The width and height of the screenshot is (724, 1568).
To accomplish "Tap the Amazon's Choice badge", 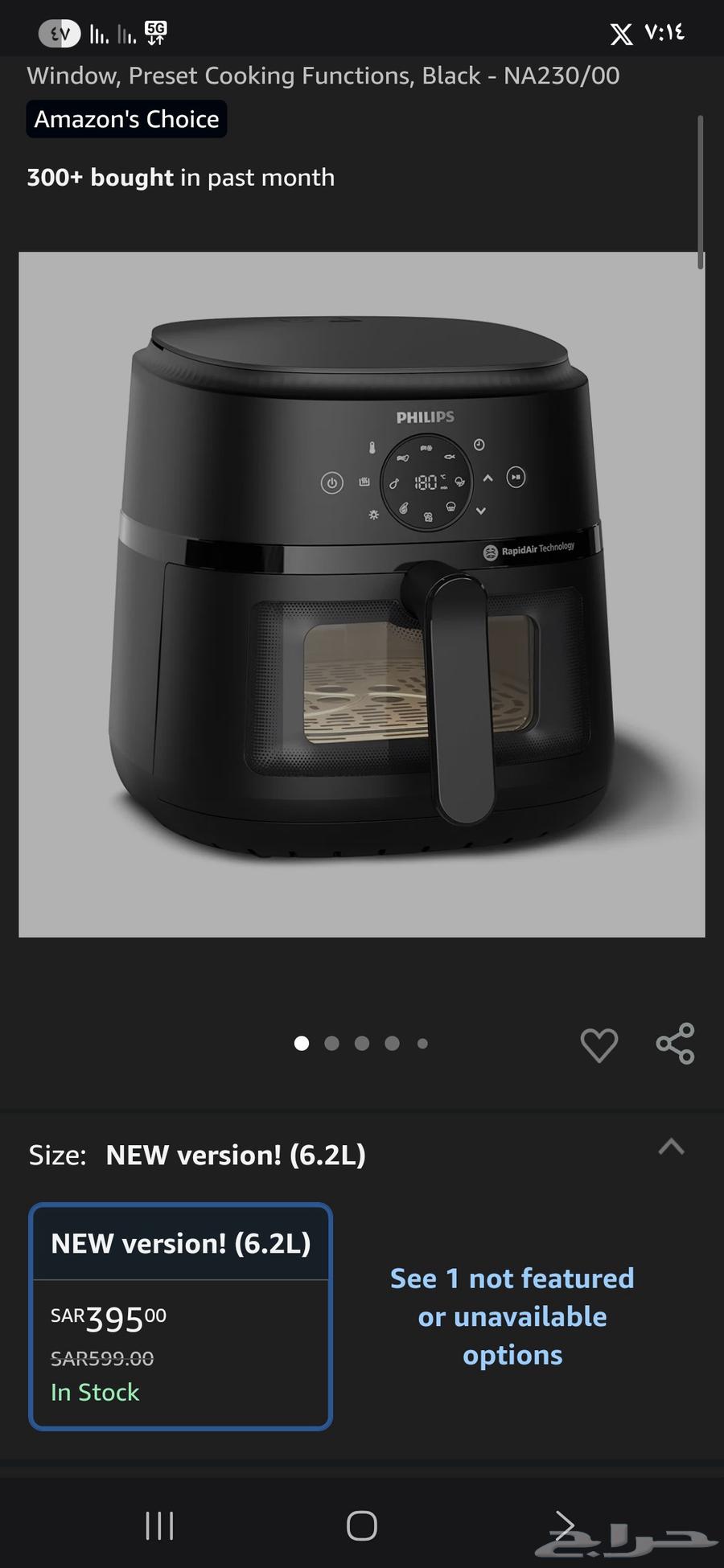I will click(x=126, y=119).
